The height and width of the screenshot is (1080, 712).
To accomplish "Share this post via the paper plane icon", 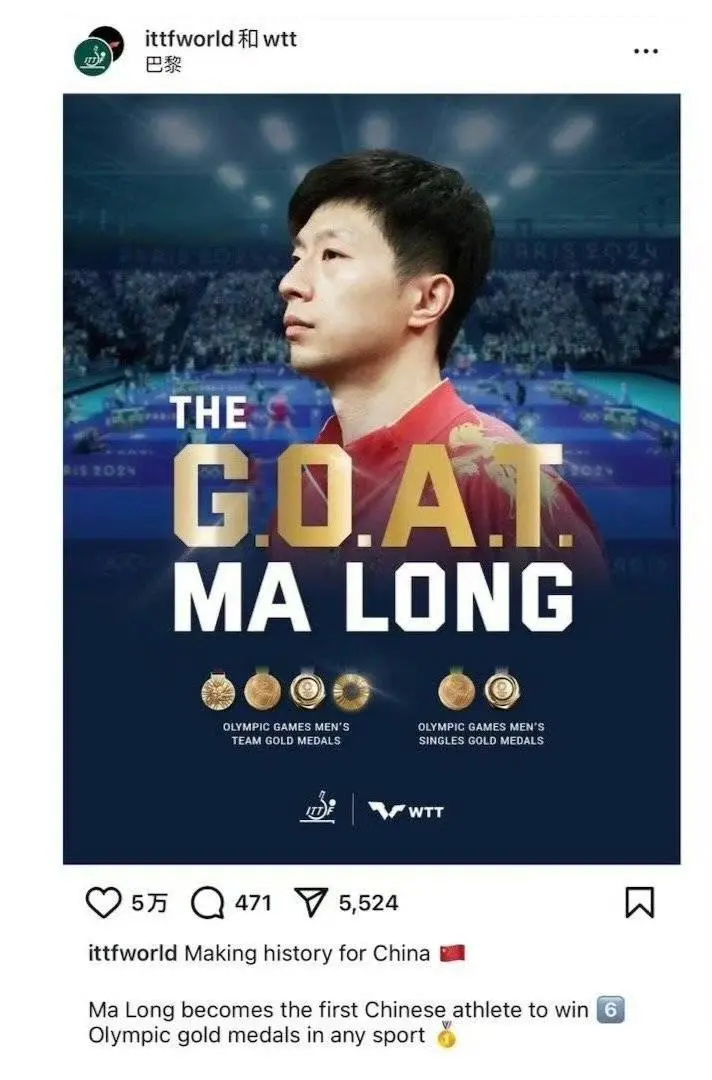I will click(x=309, y=903).
